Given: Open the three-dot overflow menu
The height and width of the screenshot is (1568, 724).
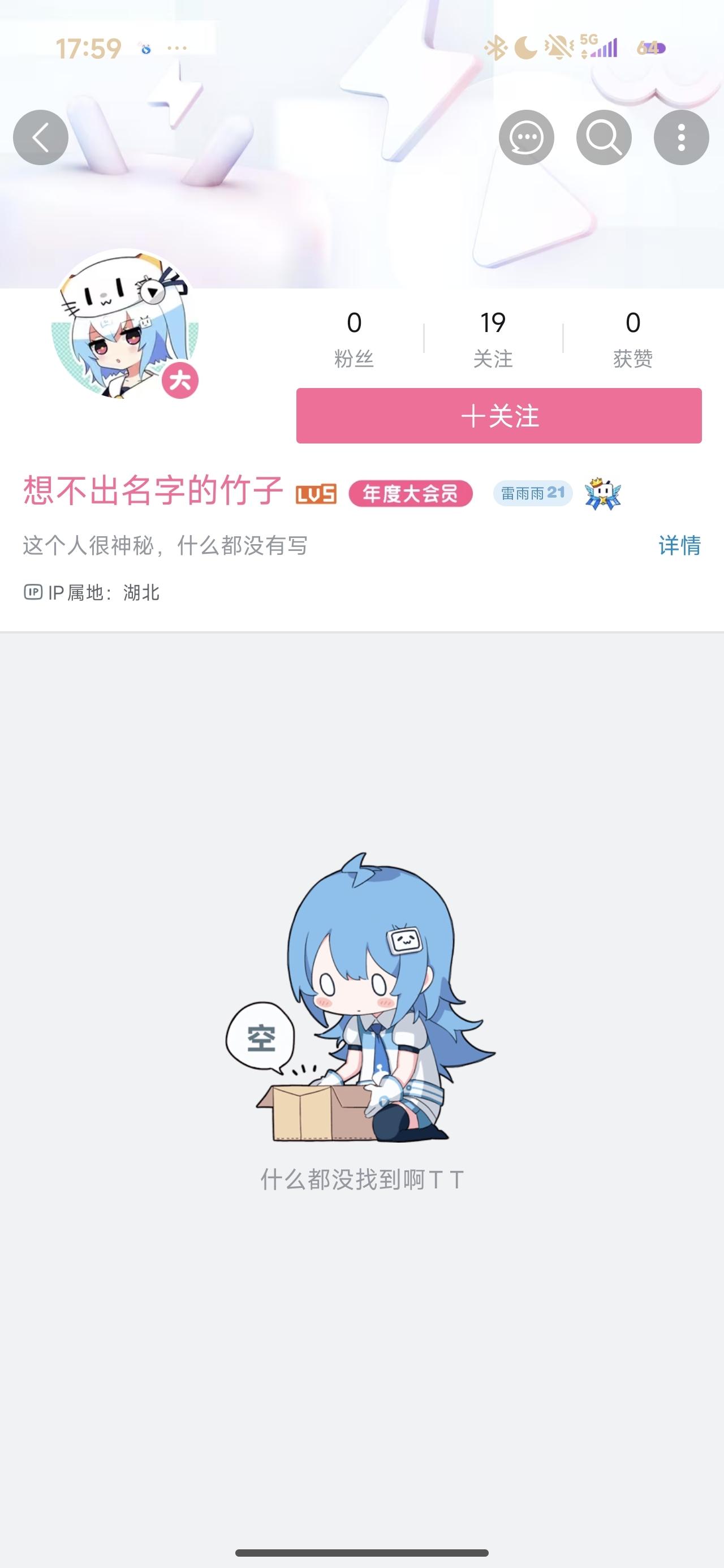Looking at the screenshot, I should click(x=681, y=137).
